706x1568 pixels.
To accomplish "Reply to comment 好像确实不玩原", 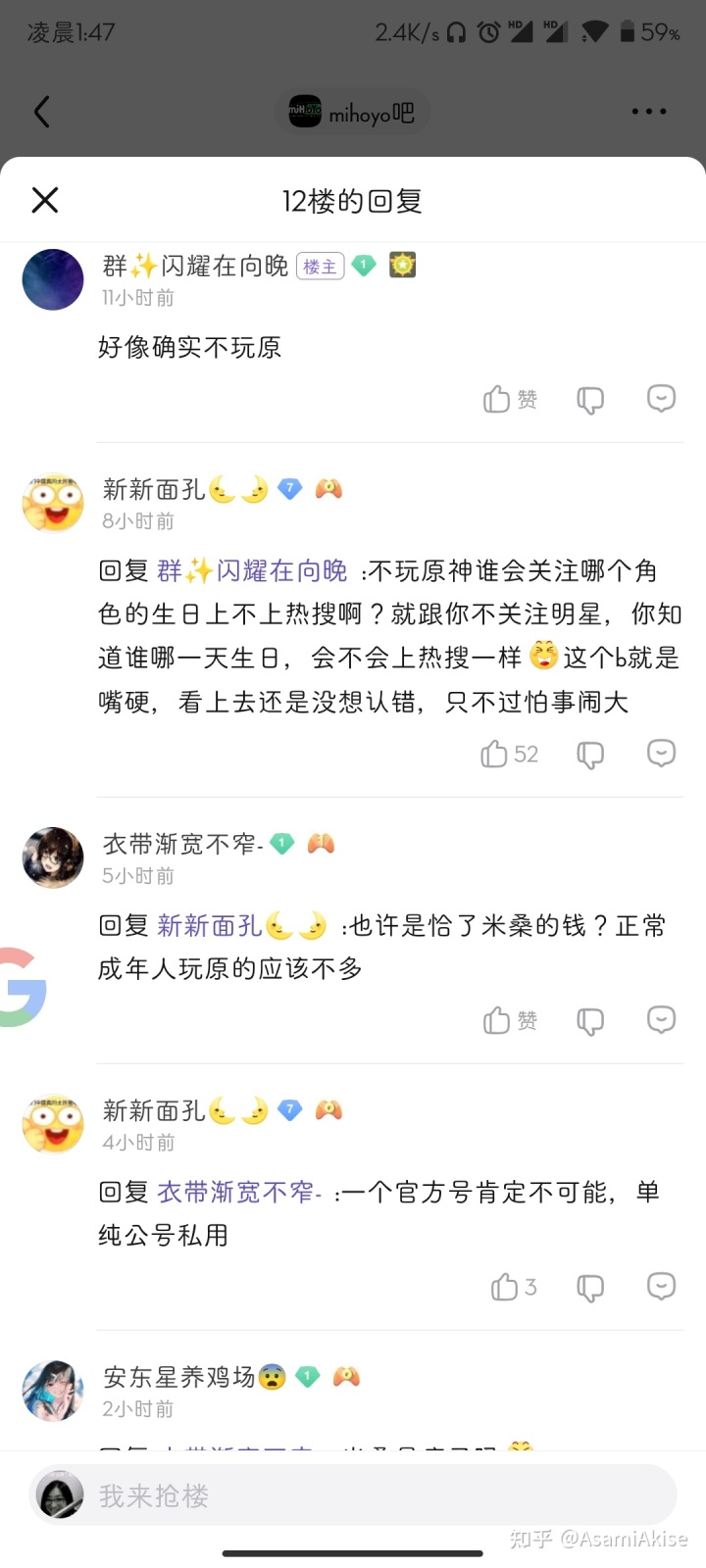I will tap(661, 399).
